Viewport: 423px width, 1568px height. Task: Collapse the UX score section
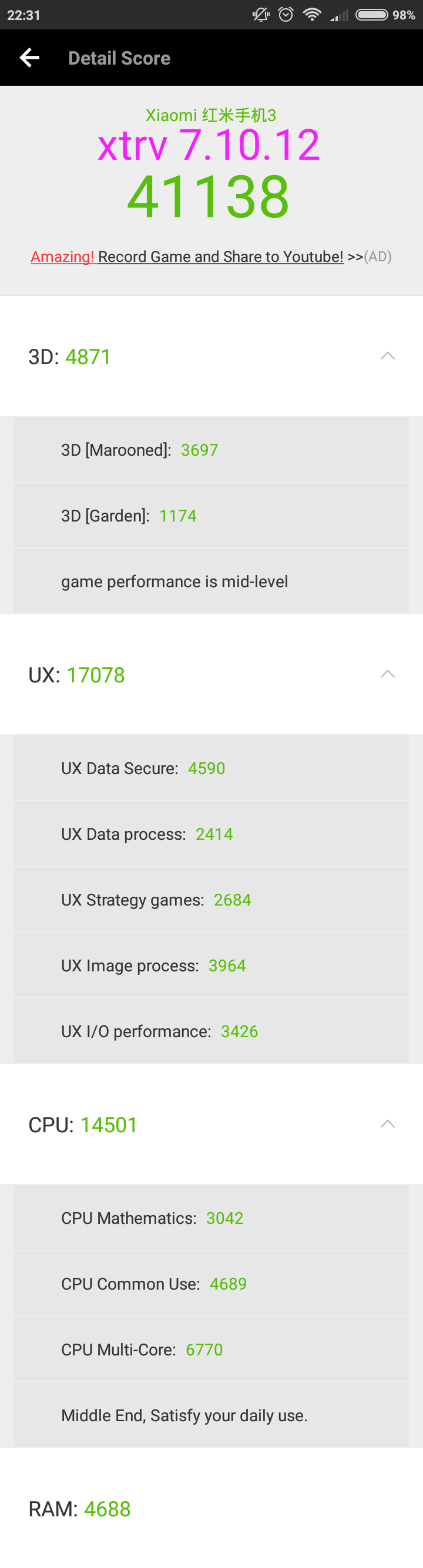pyautogui.click(x=387, y=674)
